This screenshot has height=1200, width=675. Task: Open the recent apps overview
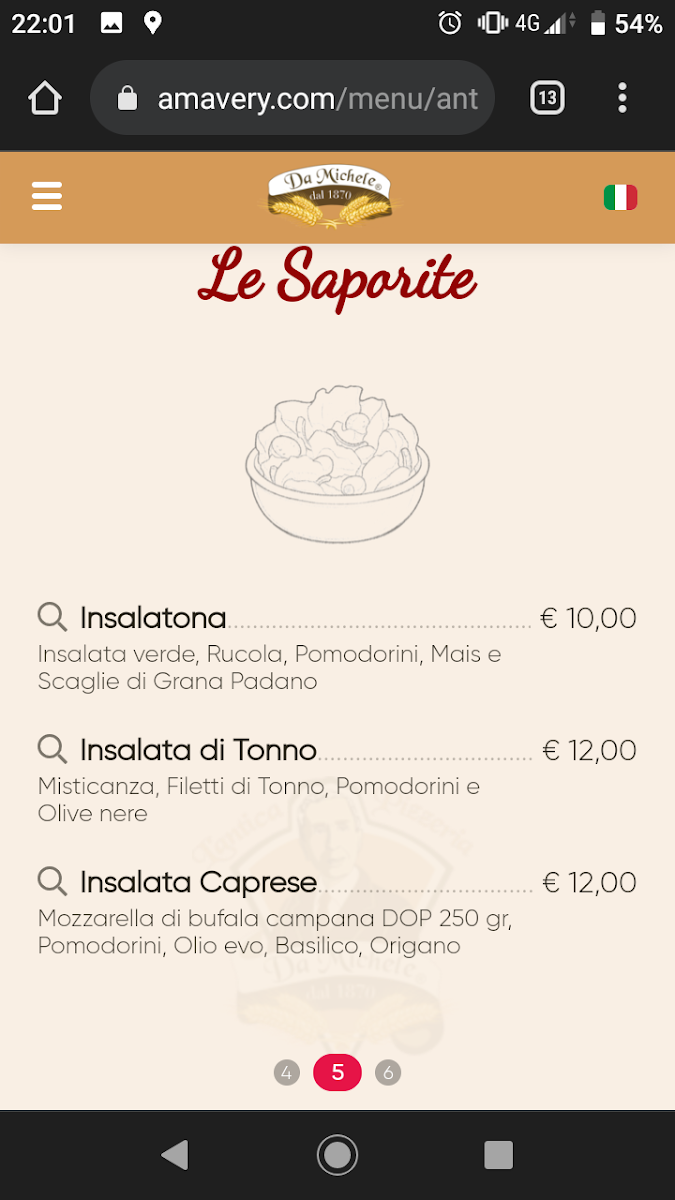pos(498,1155)
